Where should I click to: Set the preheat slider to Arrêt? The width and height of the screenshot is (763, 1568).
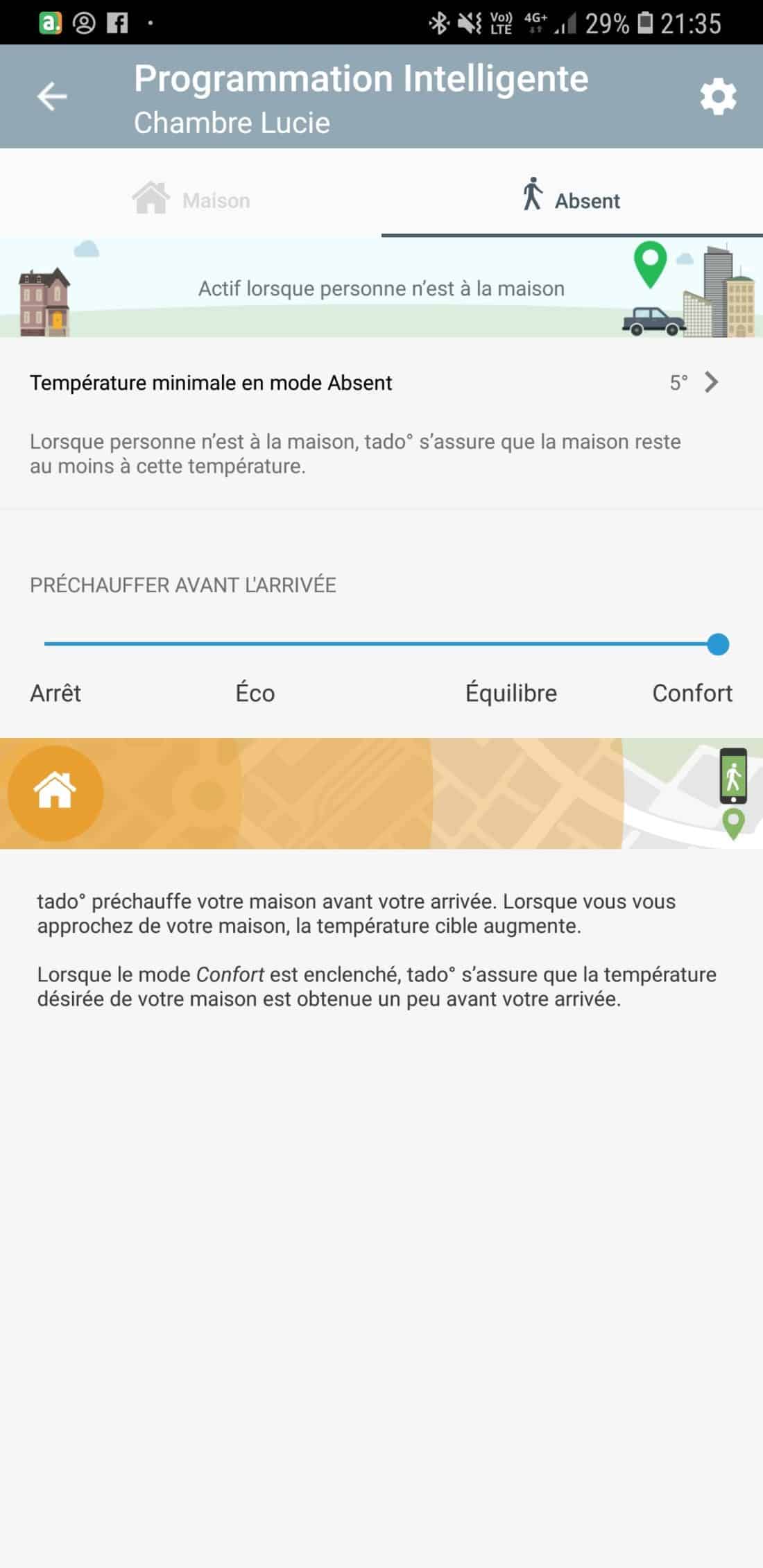[x=55, y=693]
